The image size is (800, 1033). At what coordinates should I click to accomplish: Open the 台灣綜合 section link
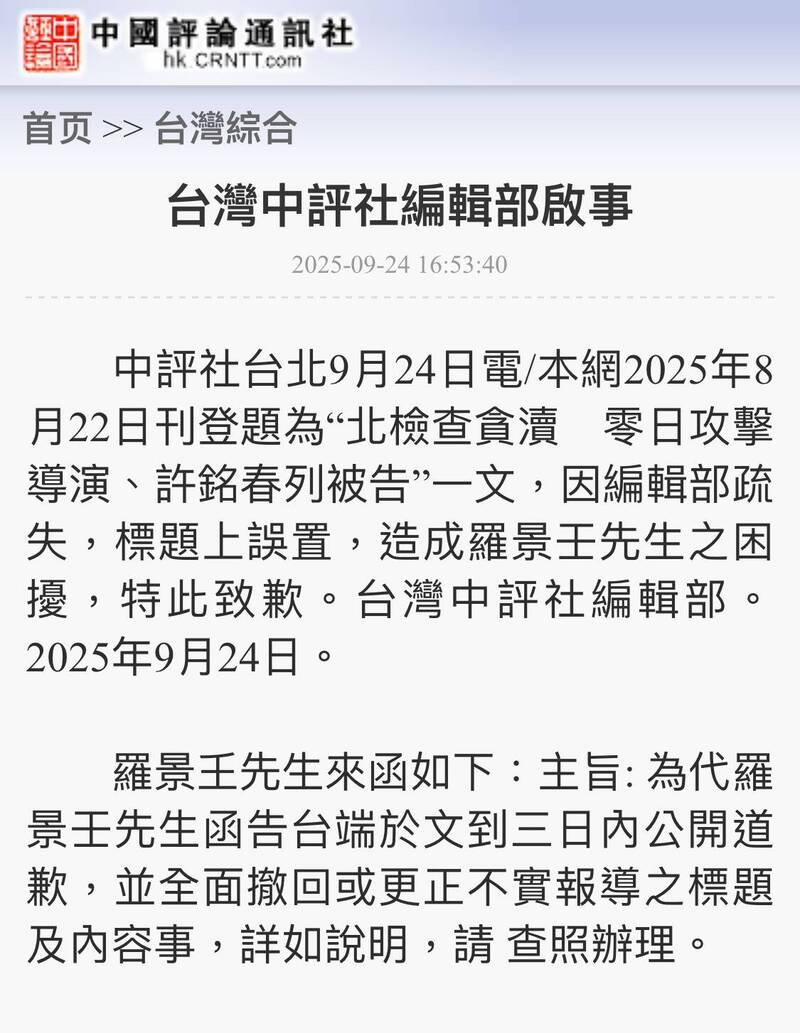(x=225, y=129)
